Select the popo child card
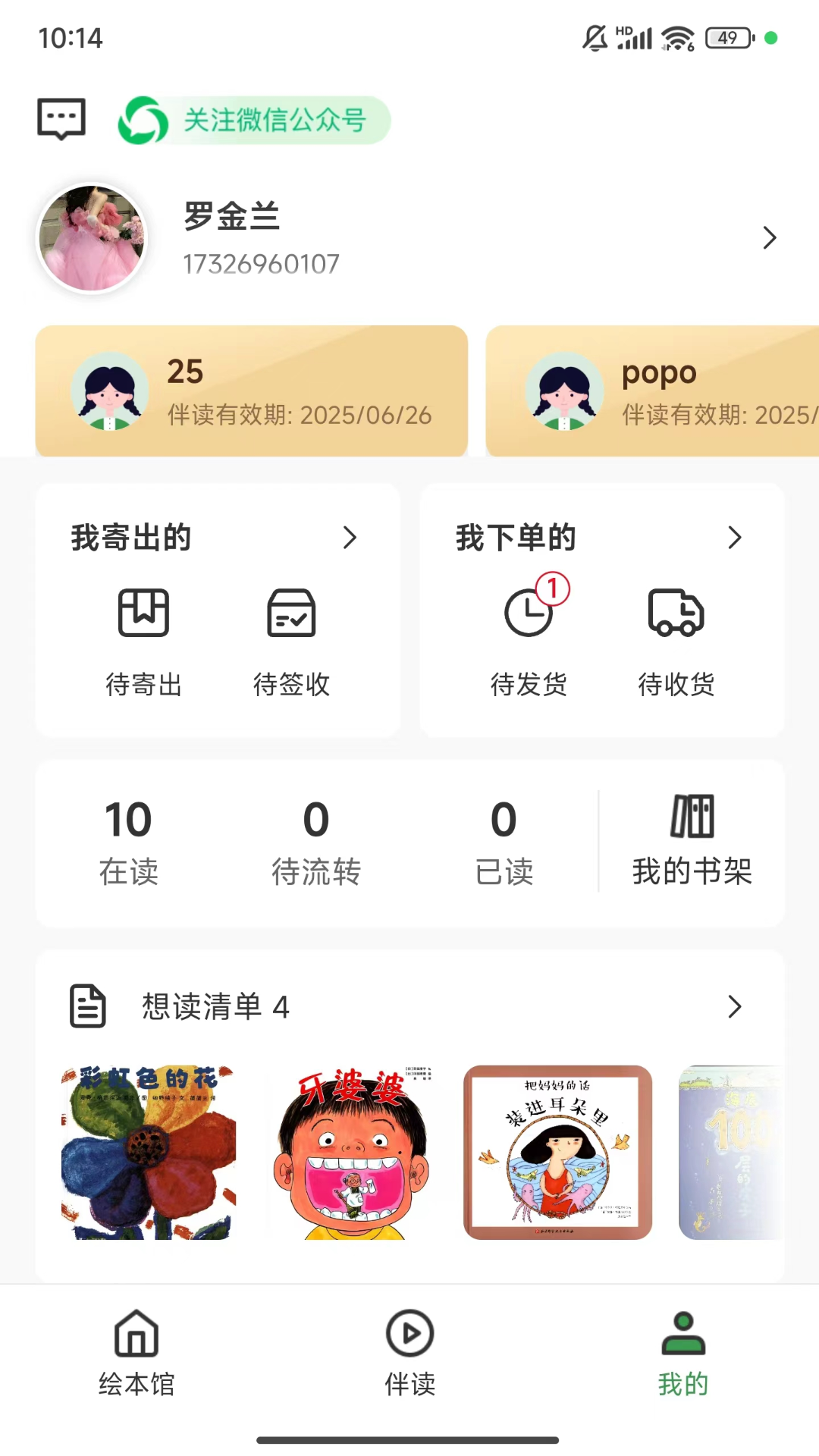The image size is (819, 1456). click(x=652, y=391)
